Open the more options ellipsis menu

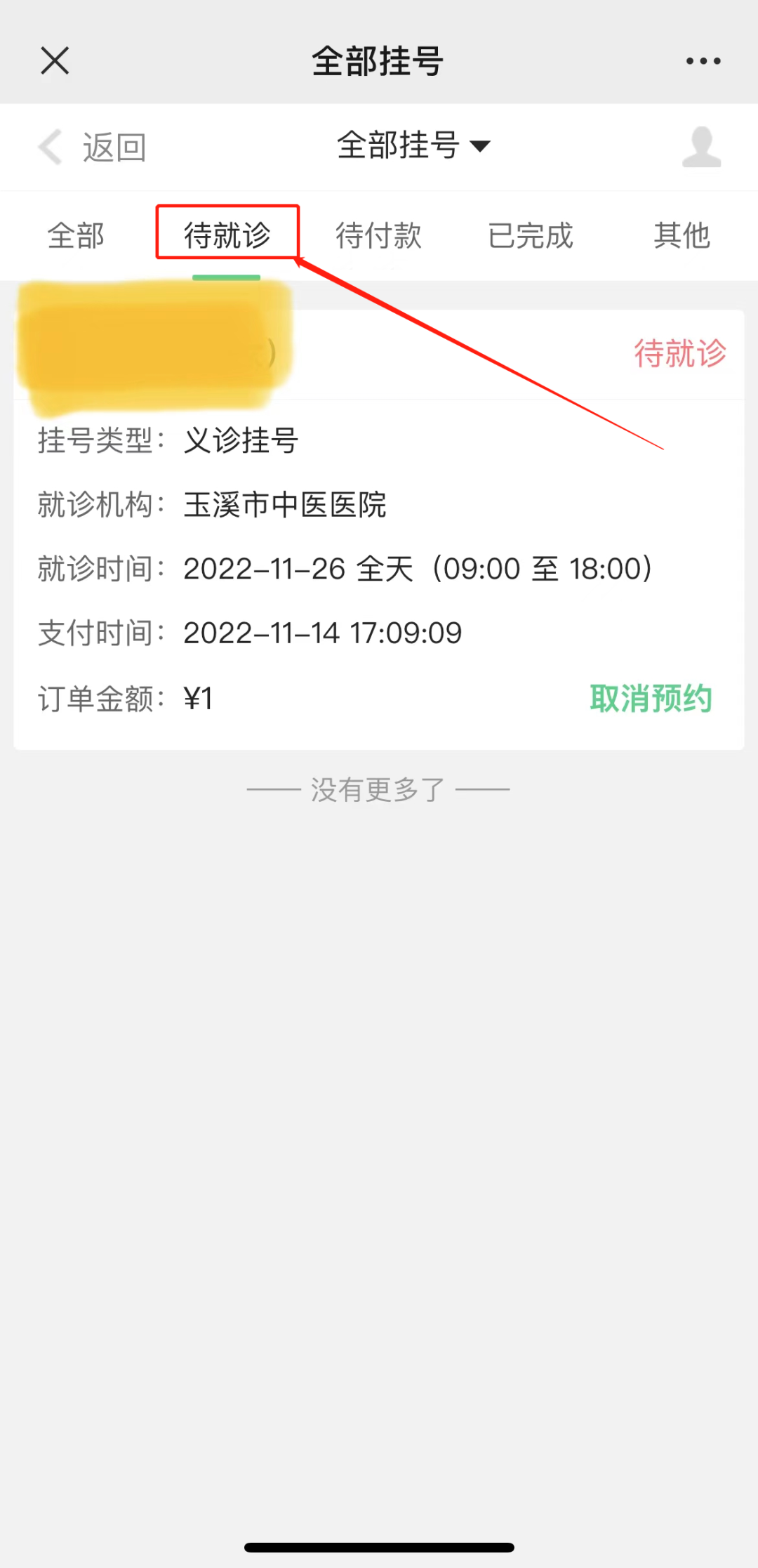(702, 60)
